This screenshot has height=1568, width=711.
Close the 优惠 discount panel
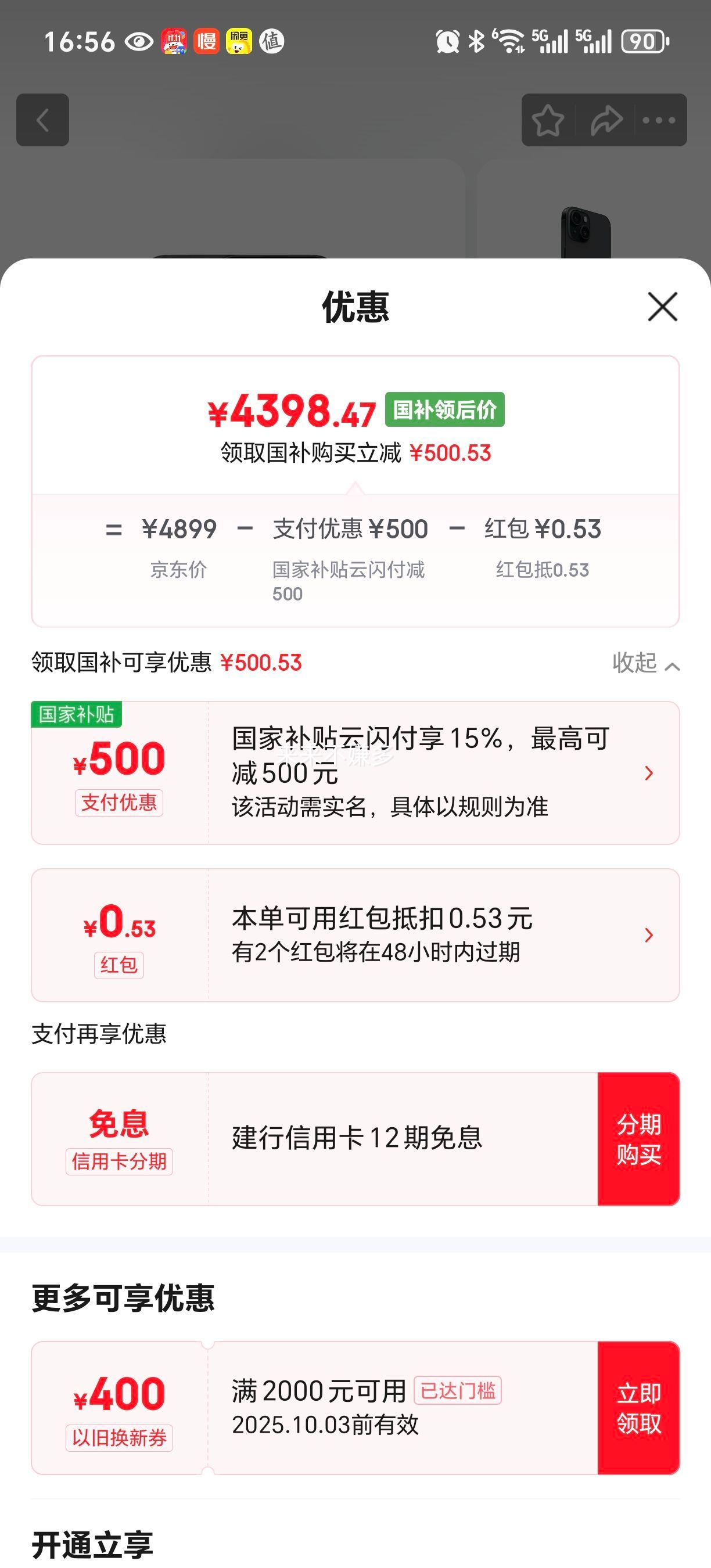click(662, 306)
